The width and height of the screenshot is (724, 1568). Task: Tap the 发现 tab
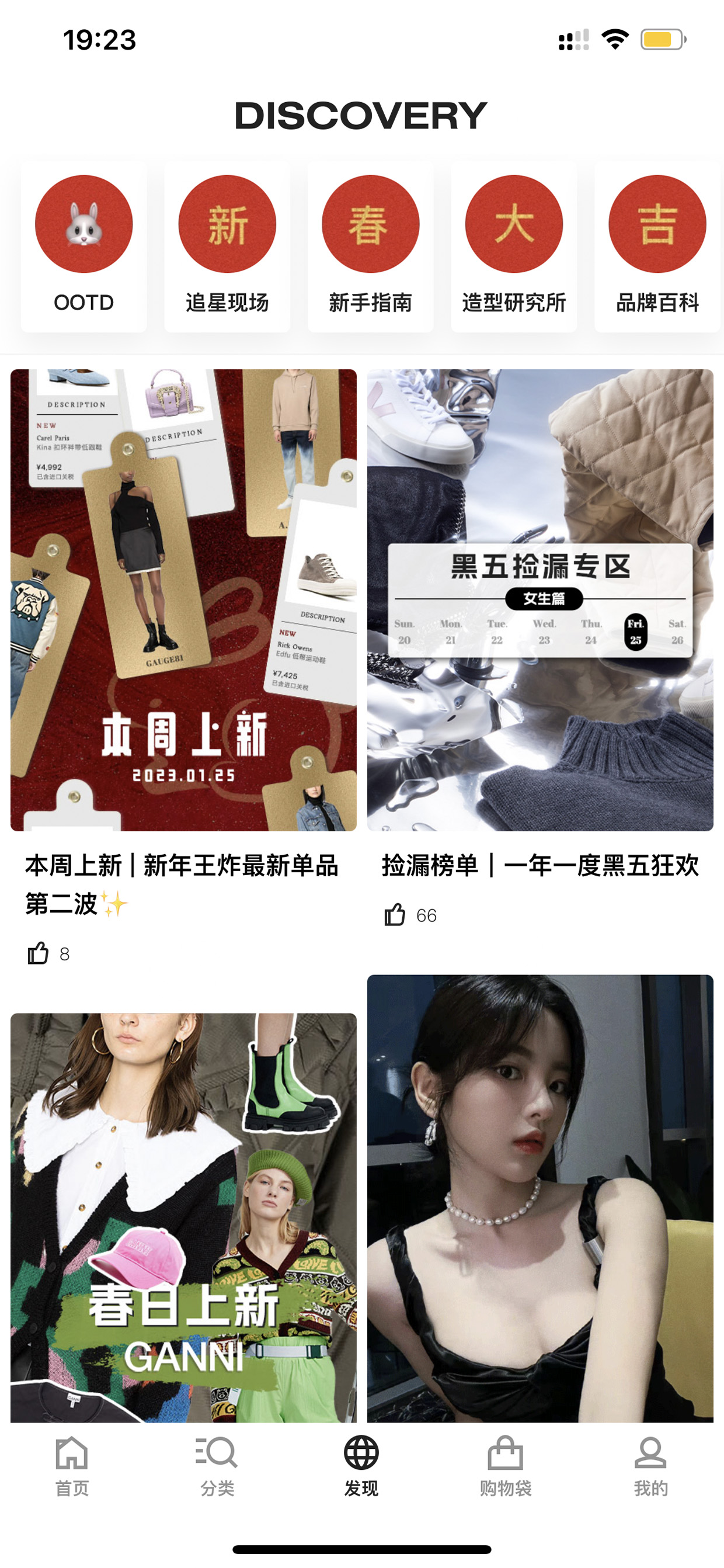[361, 1466]
